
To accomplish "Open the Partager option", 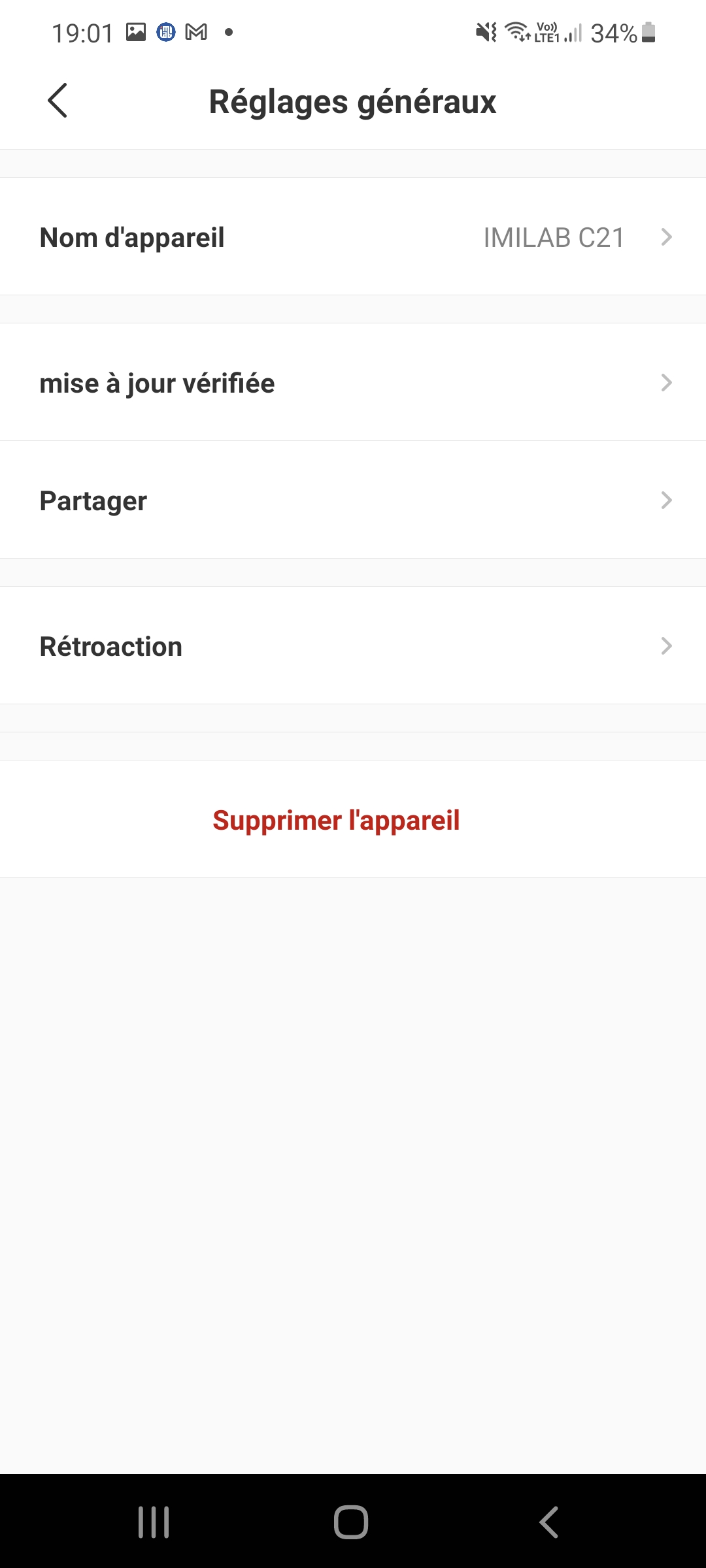I will pyautogui.click(x=353, y=500).
